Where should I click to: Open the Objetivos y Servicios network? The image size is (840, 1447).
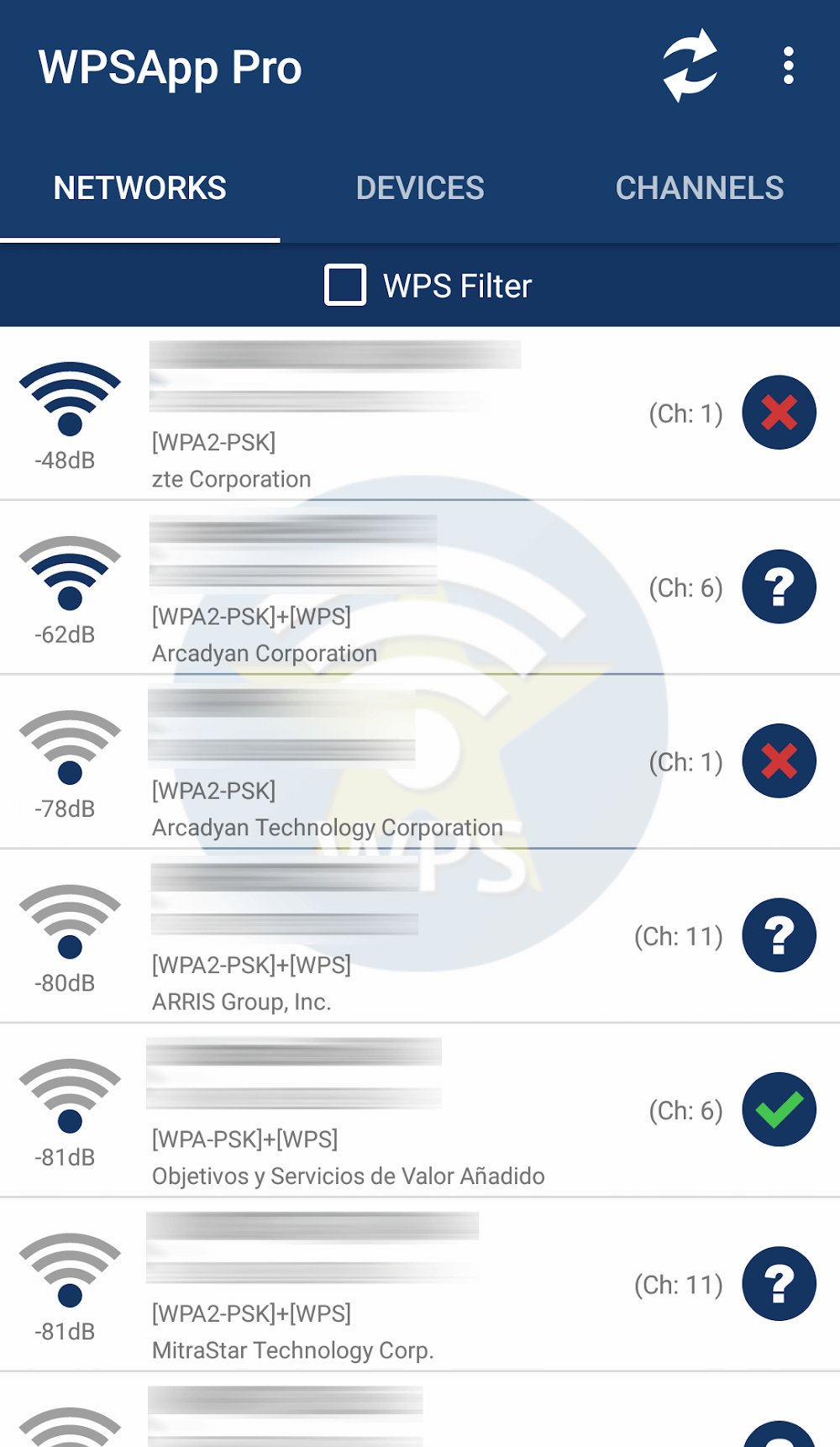tap(378, 1110)
